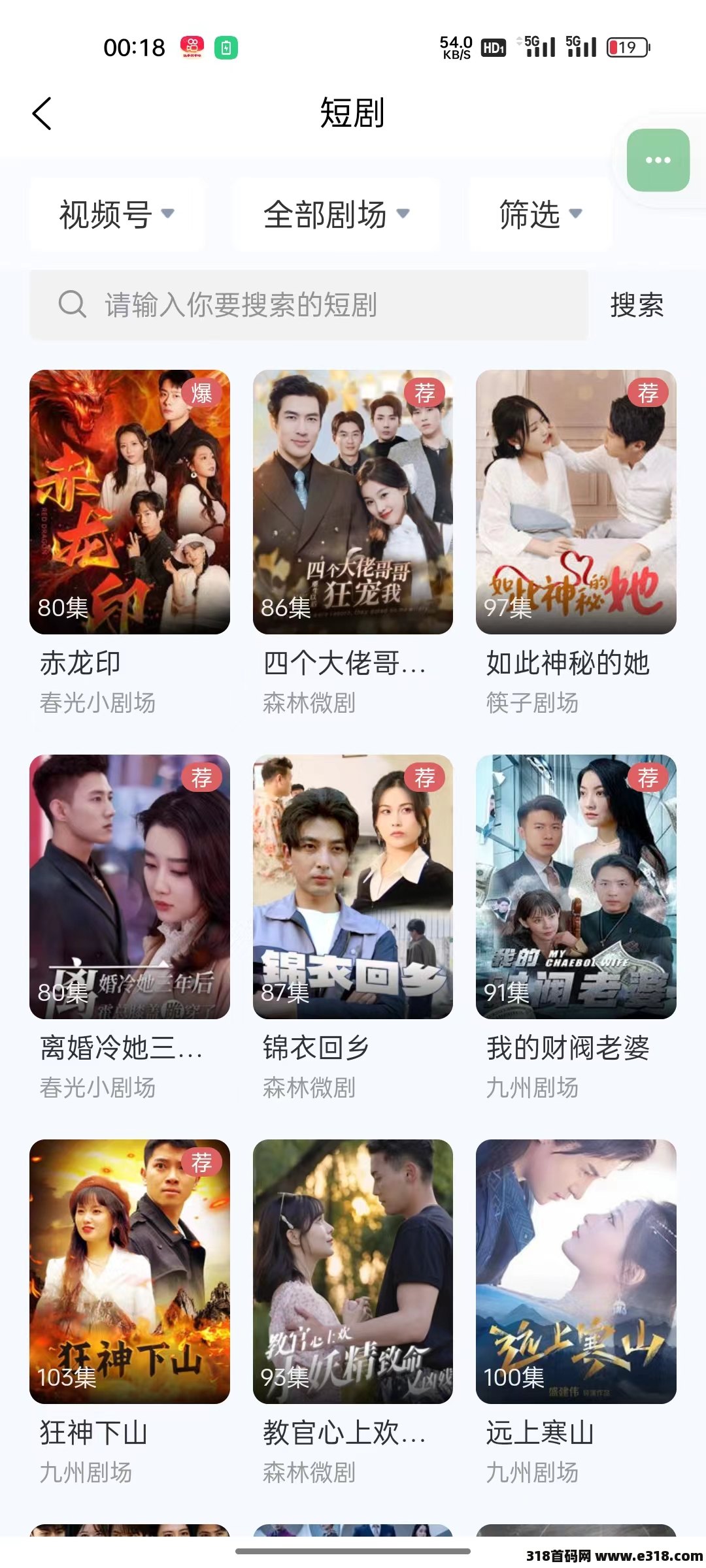Expand the 视频号 dropdown
706x1568 pixels.
[x=117, y=214]
